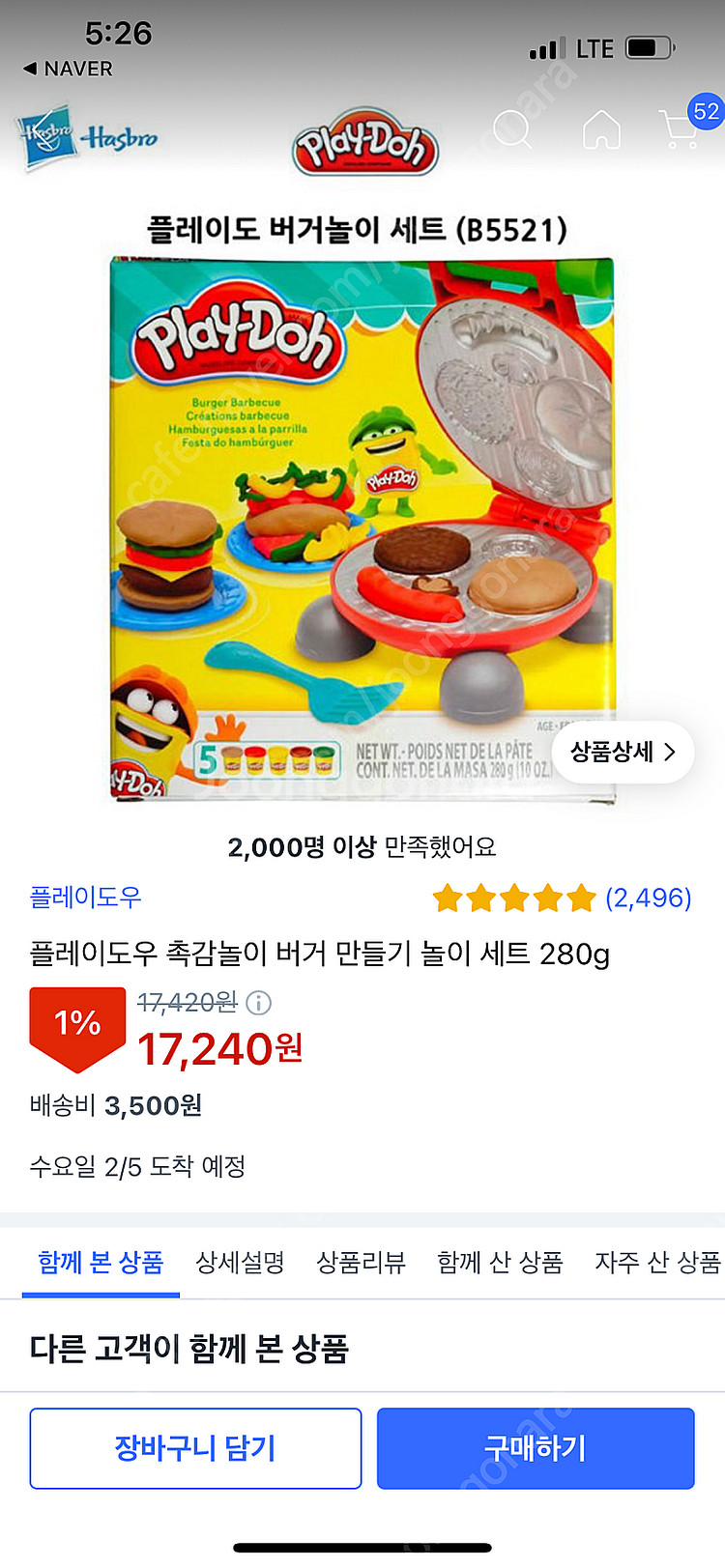Open the search icon

[x=511, y=129]
